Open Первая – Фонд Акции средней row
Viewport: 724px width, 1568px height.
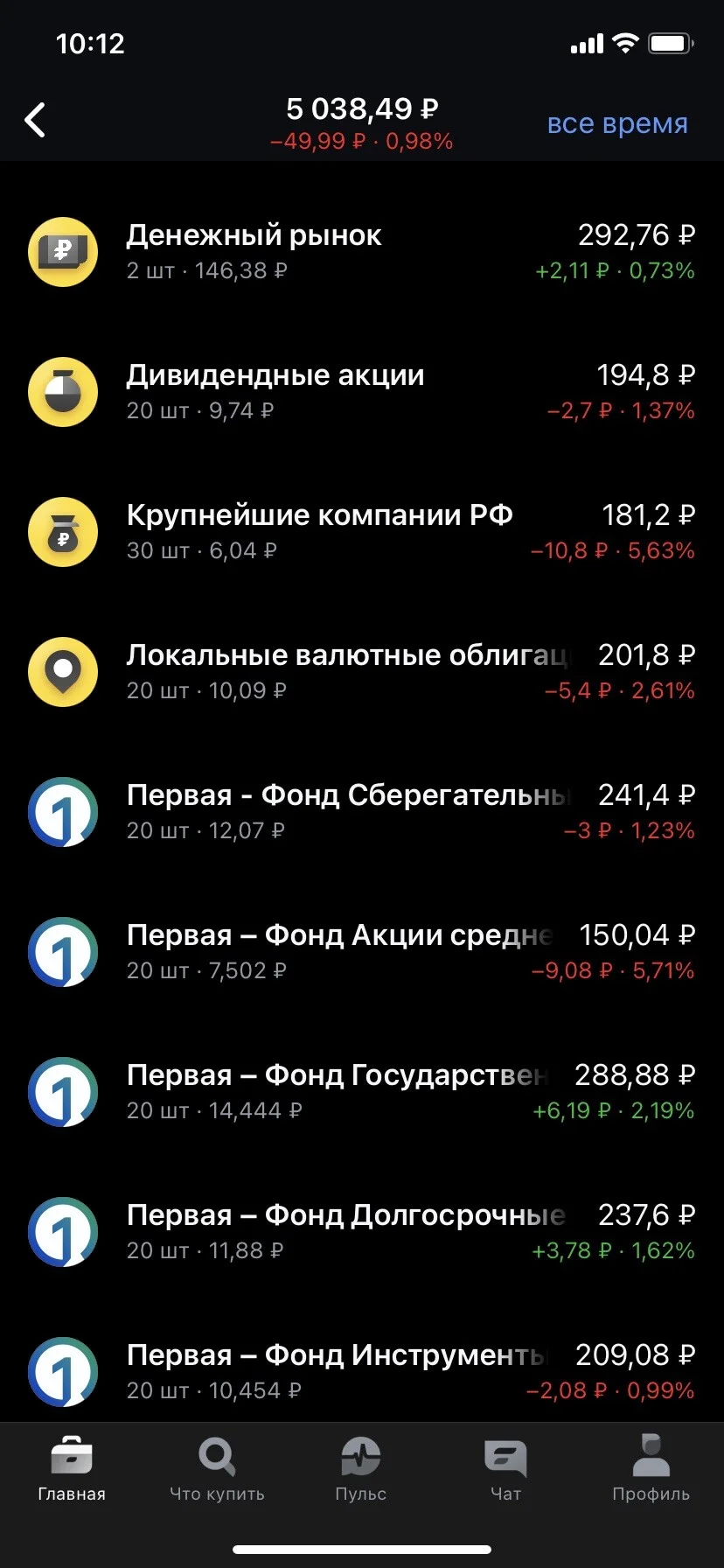[362, 952]
